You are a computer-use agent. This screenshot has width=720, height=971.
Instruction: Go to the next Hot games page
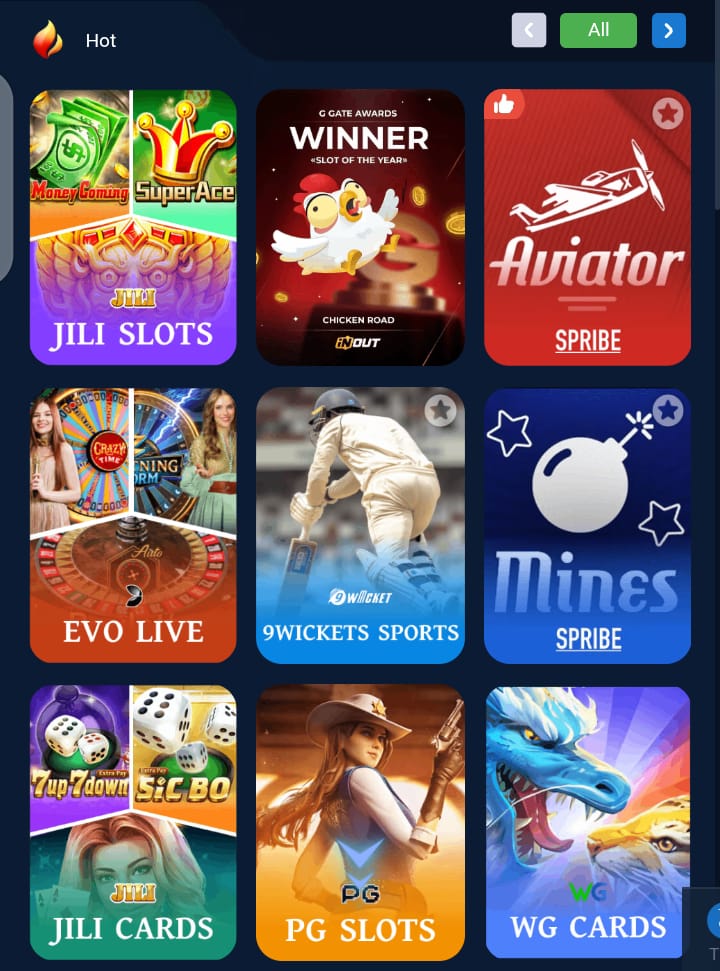[x=668, y=31]
